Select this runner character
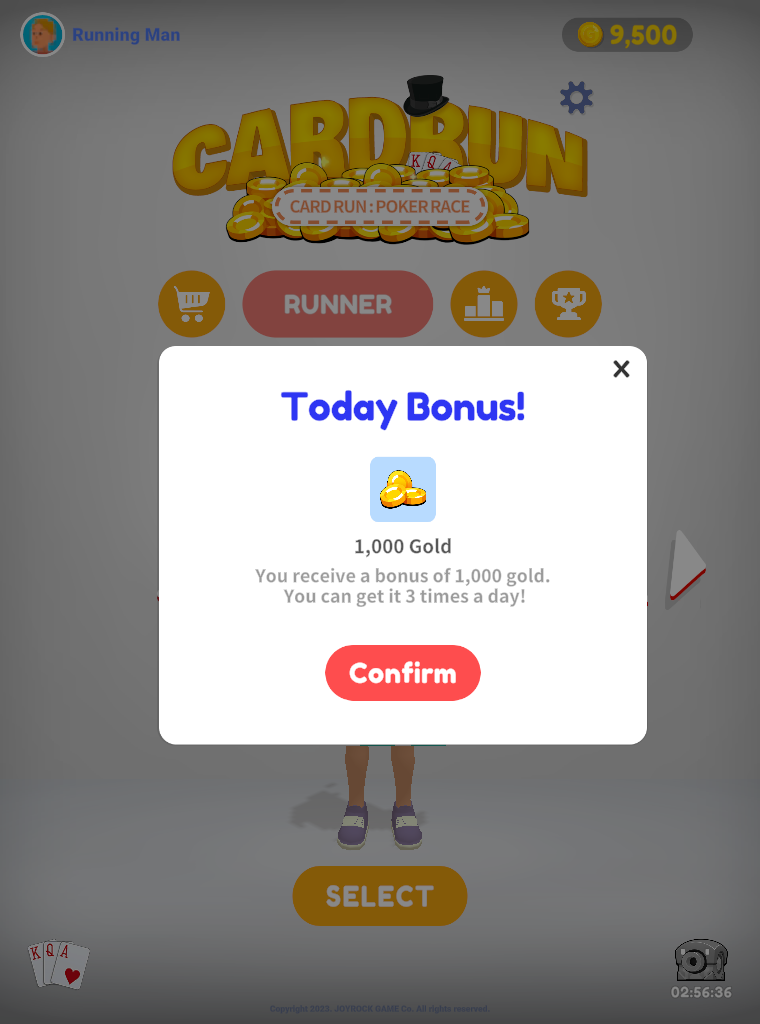Screen dimensions: 760x1024 (379, 896)
